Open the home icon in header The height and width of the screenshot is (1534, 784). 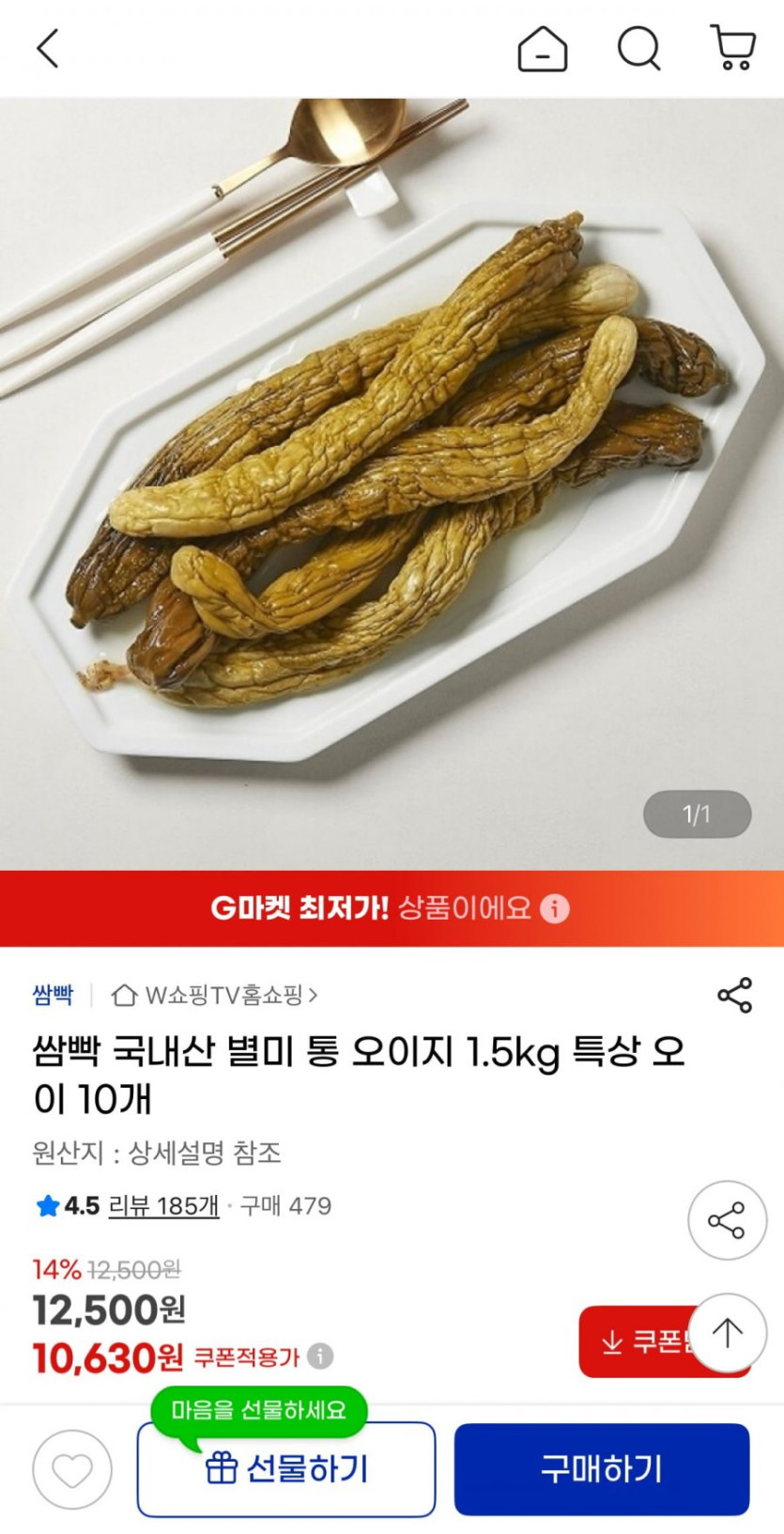[543, 49]
